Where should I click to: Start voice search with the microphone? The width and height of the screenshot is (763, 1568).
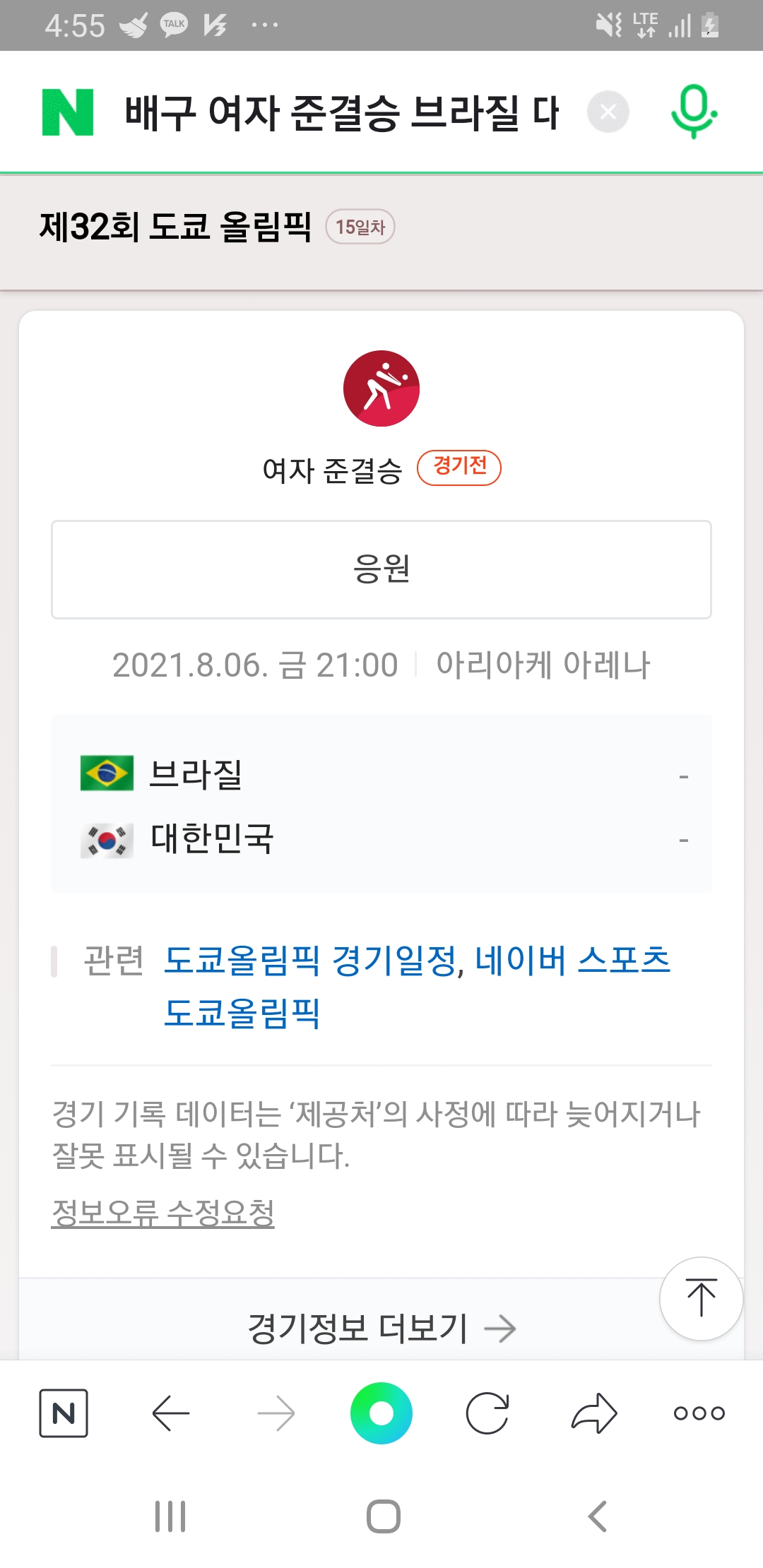[694, 112]
